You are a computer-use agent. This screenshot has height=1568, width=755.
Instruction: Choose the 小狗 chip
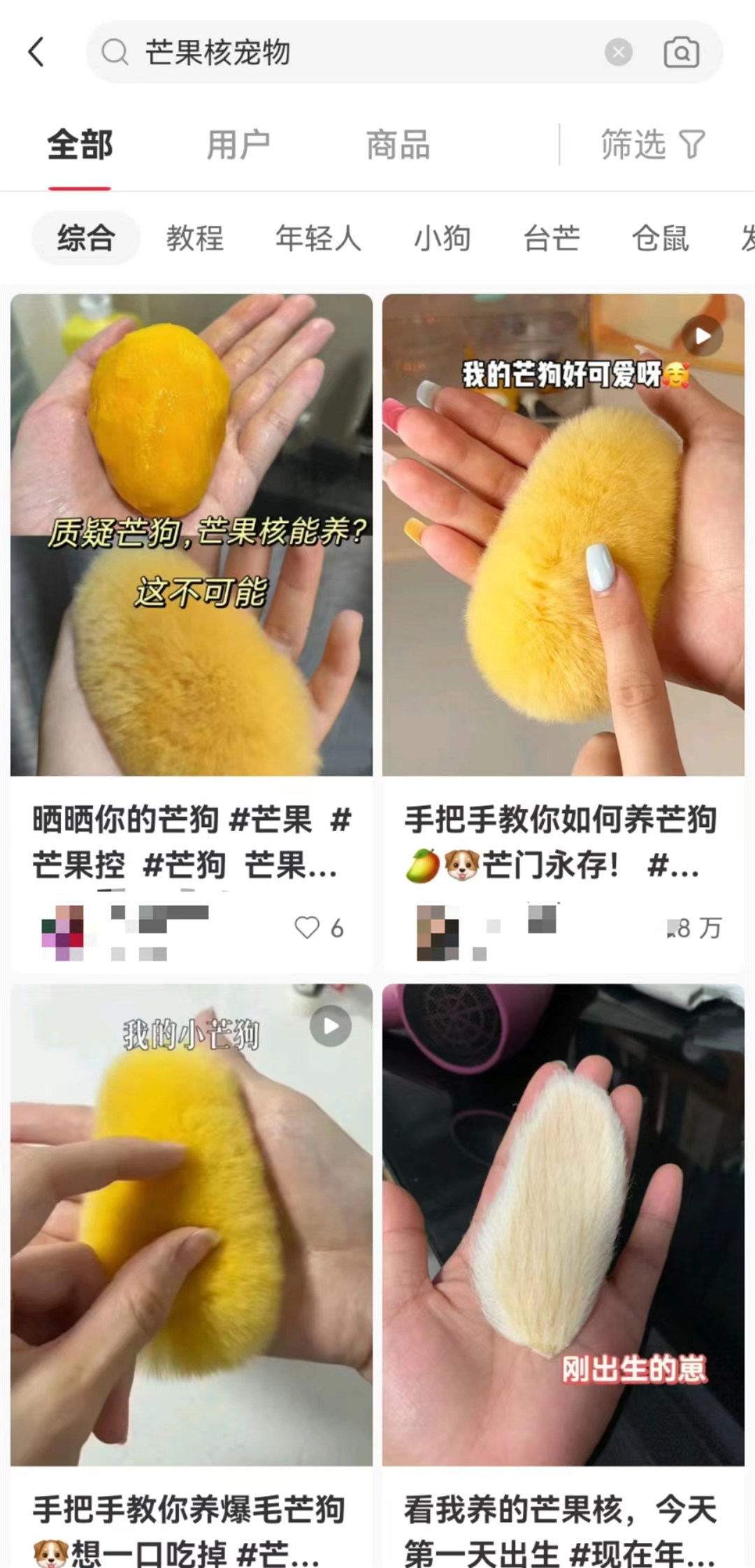tap(442, 238)
